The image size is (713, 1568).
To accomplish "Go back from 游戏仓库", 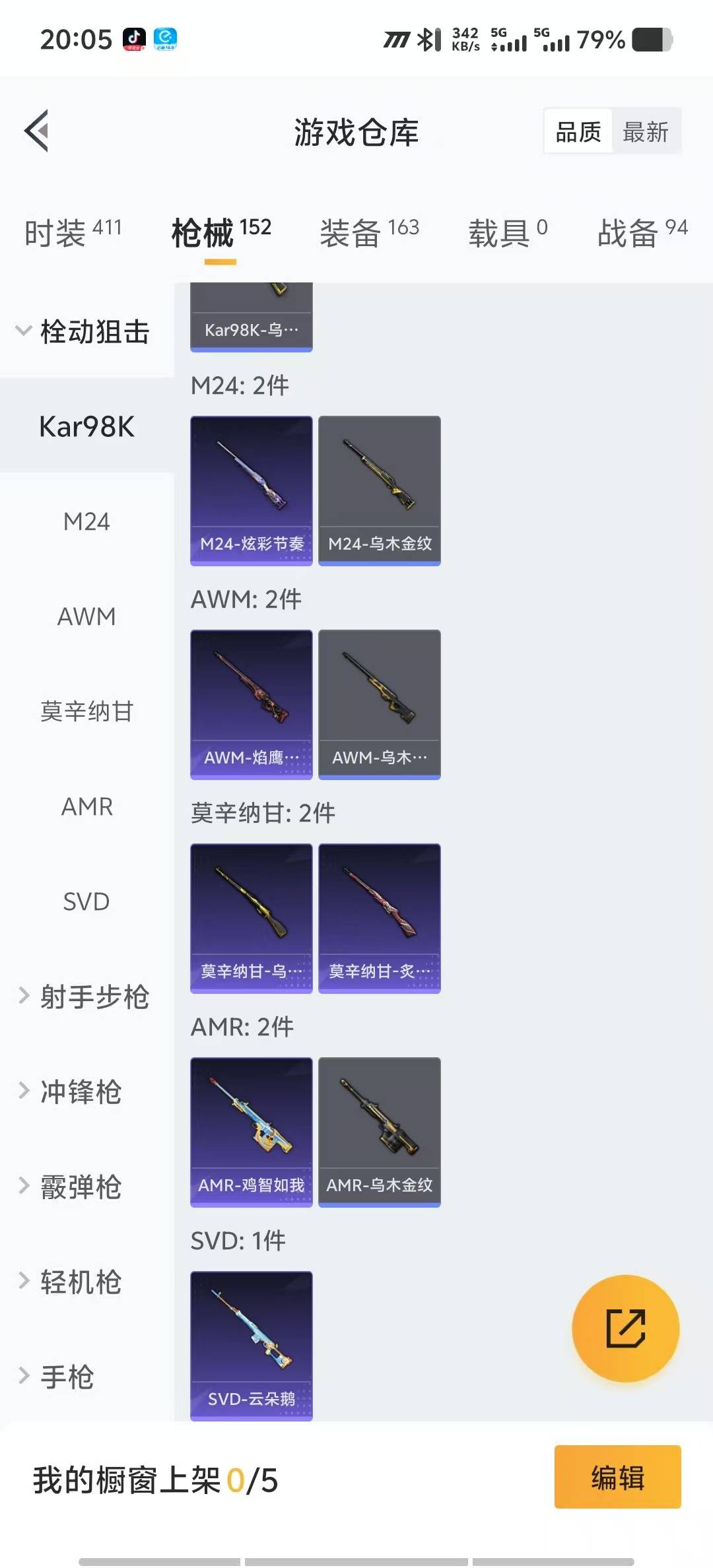I will [37, 131].
